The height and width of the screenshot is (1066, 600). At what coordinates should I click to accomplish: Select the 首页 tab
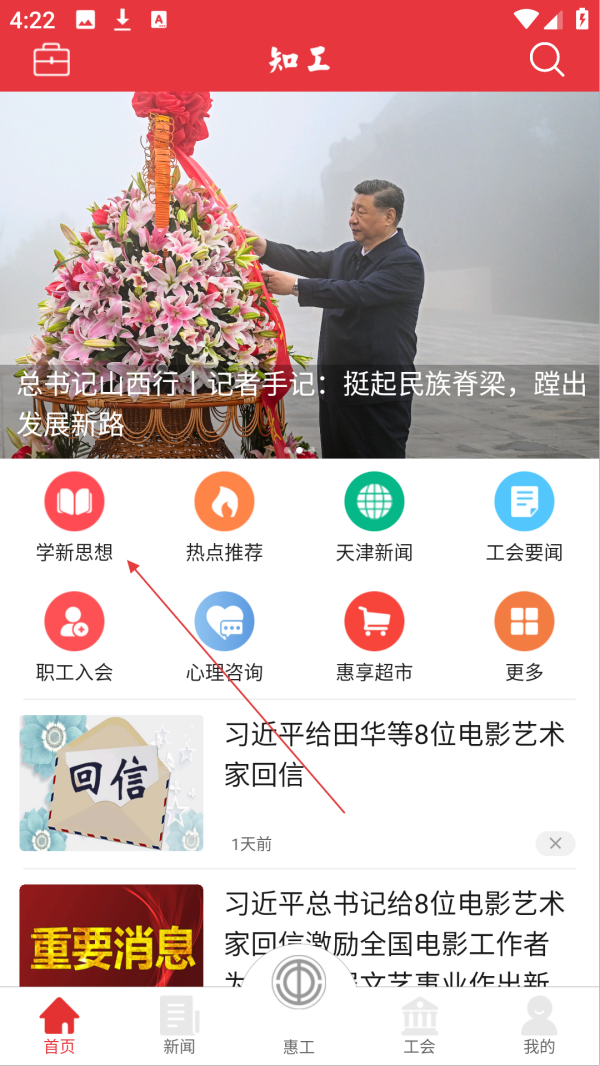tap(59, 1026)
